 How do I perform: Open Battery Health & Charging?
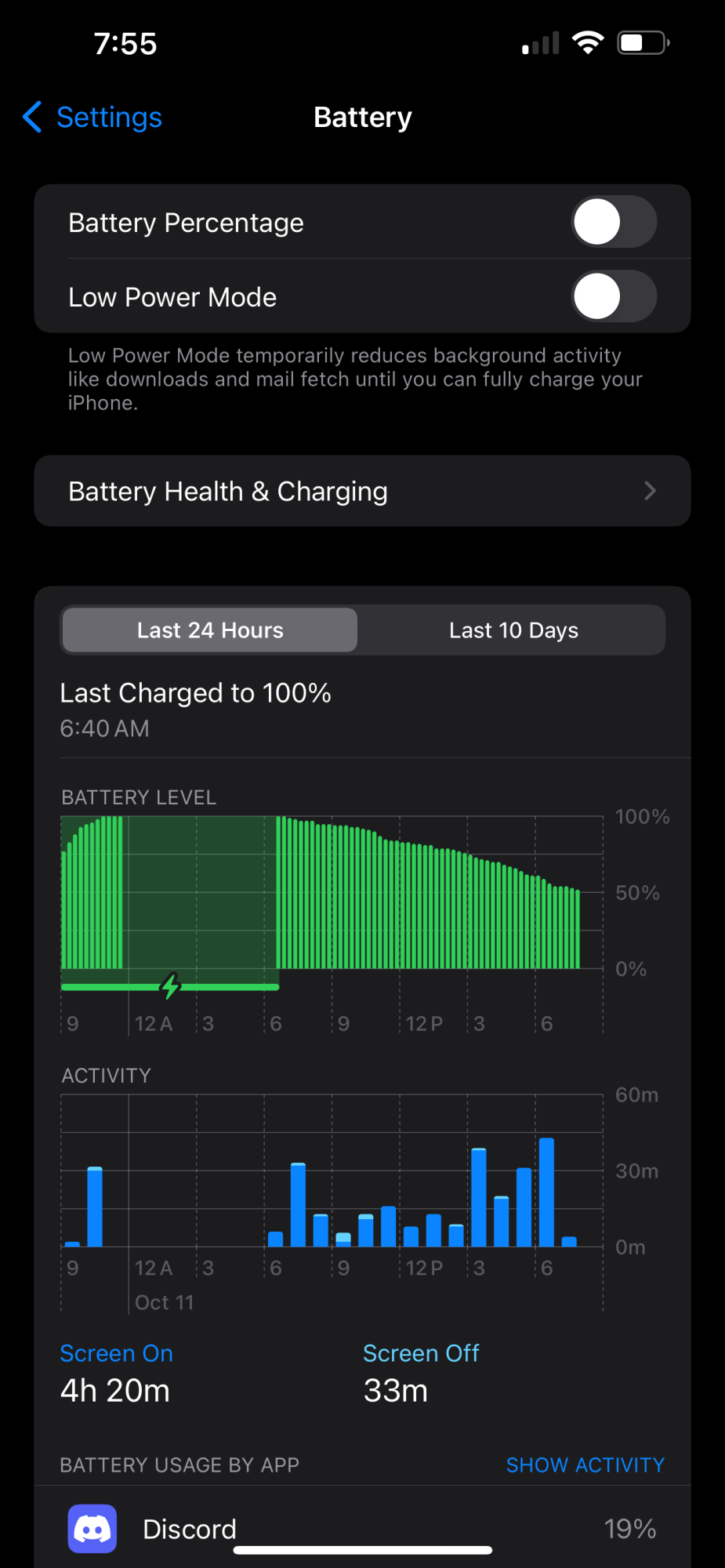click(x=362, y=491)
